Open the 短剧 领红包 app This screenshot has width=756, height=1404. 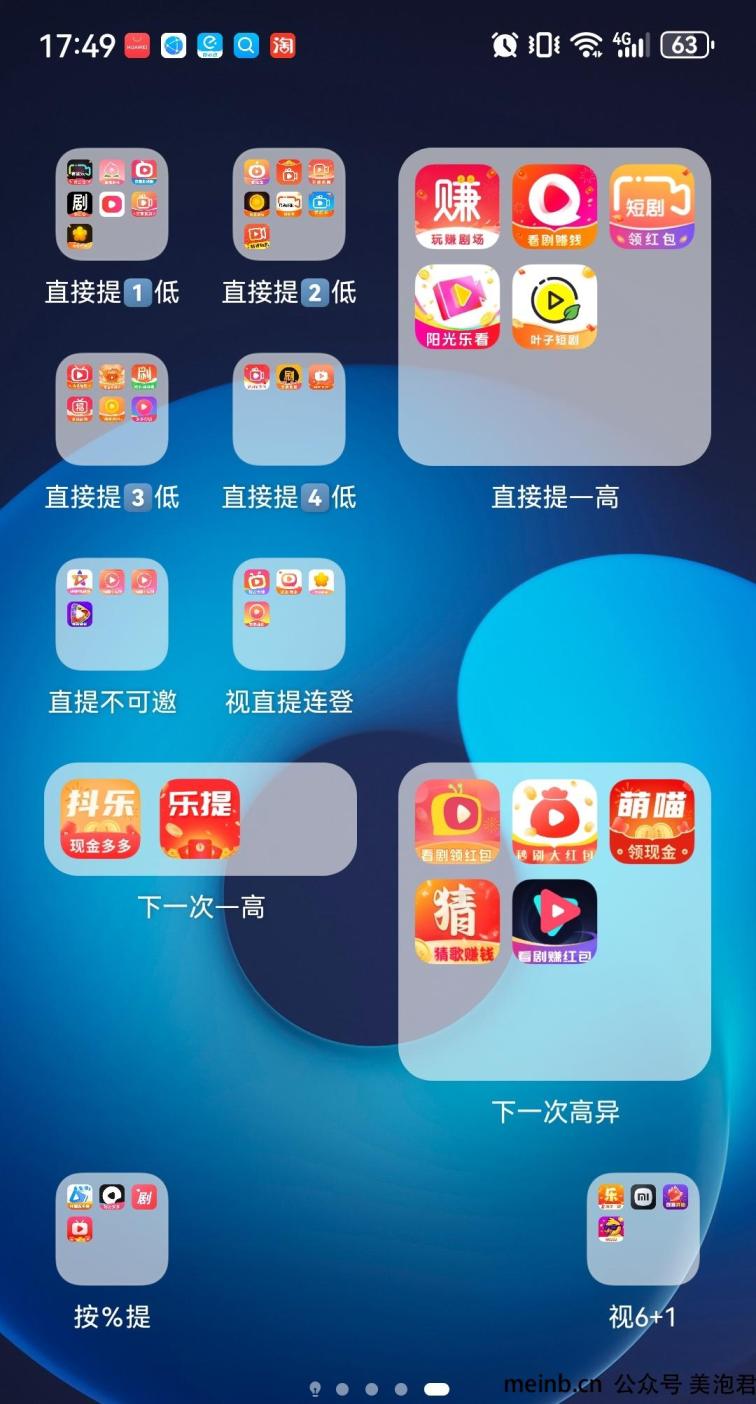click(x=652, y=206)
